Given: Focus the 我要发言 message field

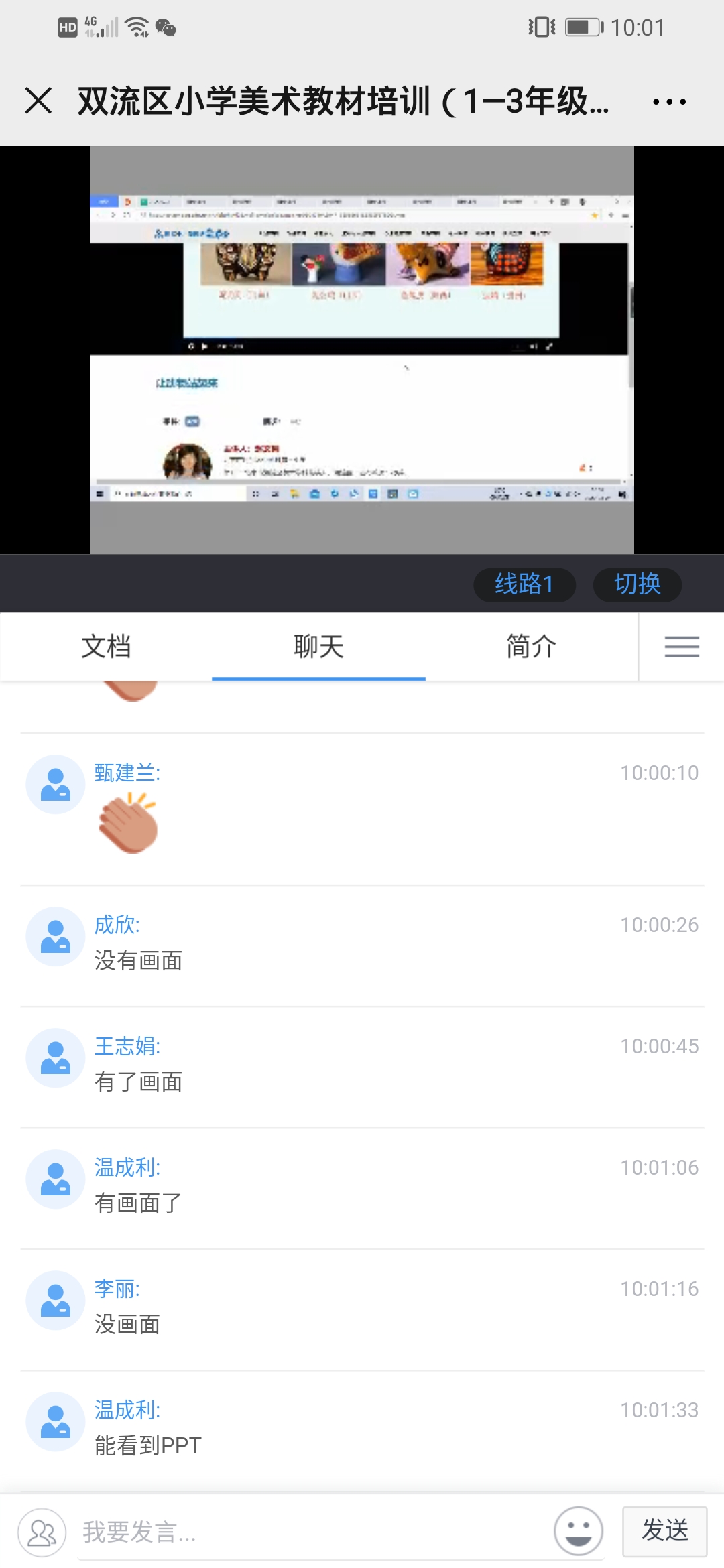Looking at the screenshot, I should pyautogui.click(x=308, y=1532).
